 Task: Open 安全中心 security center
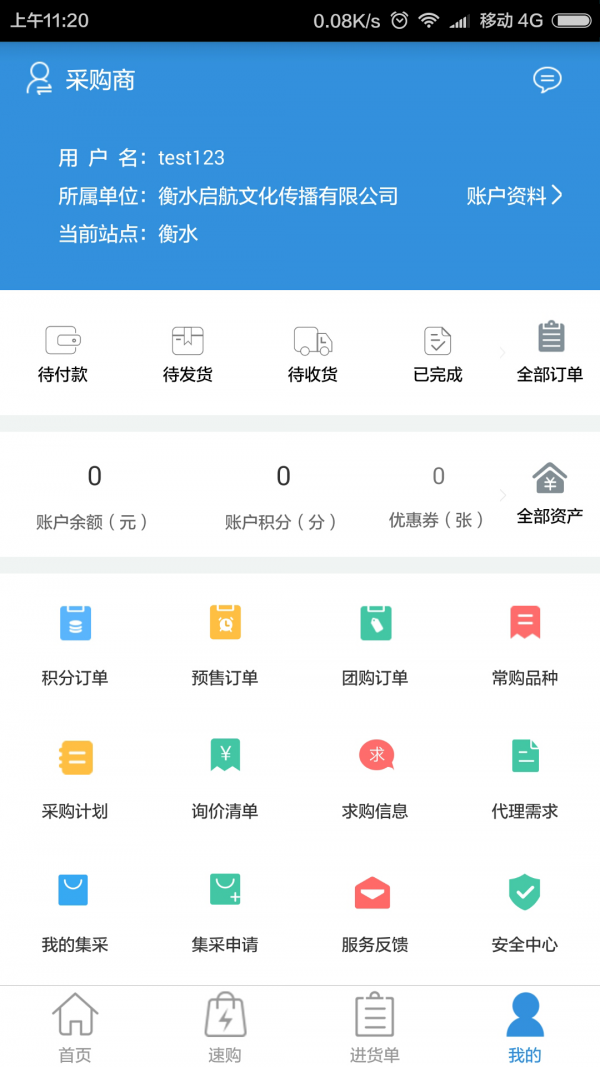[525, 911]
